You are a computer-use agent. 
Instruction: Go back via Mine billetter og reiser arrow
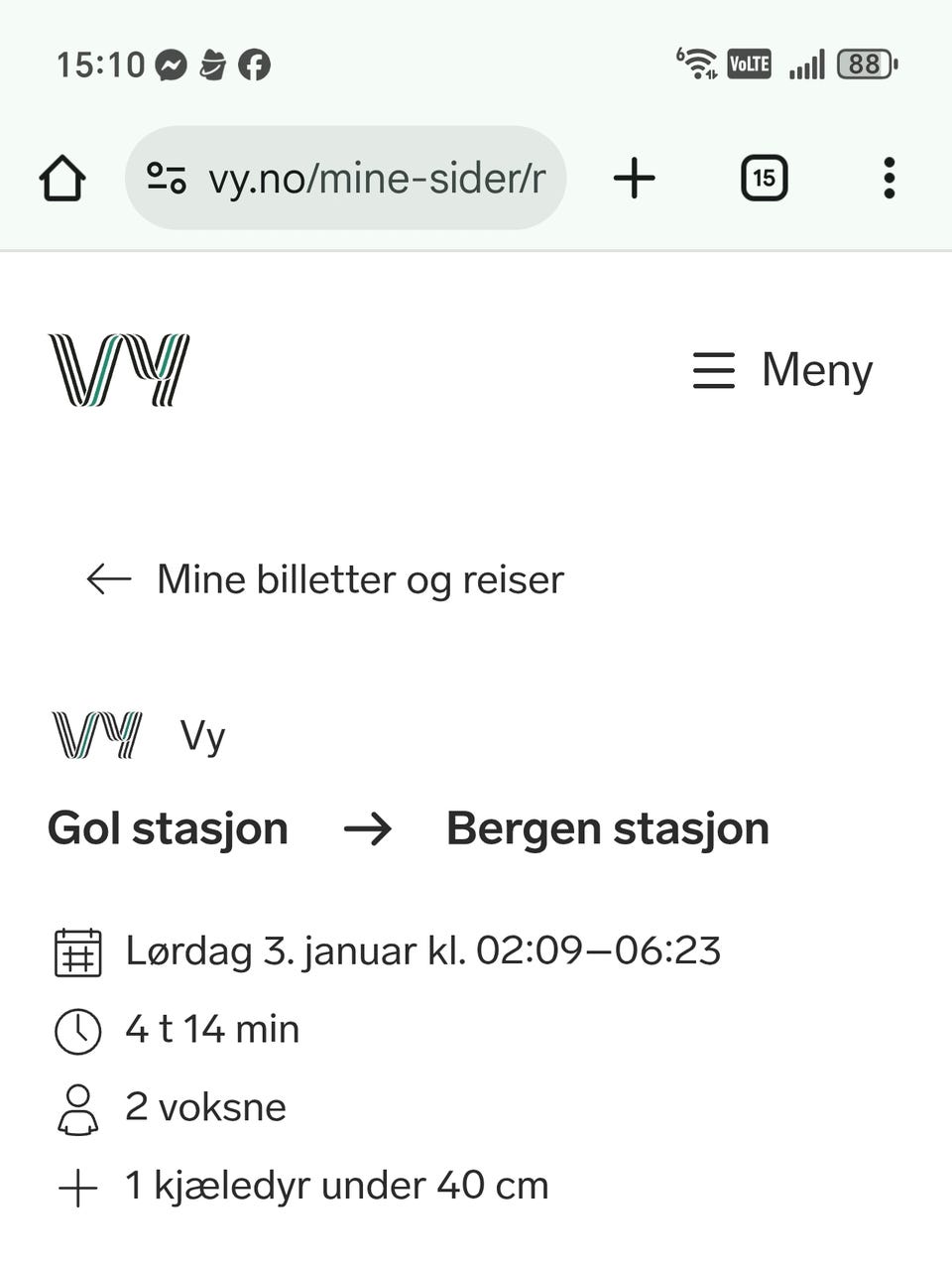[x=107, y=579]
